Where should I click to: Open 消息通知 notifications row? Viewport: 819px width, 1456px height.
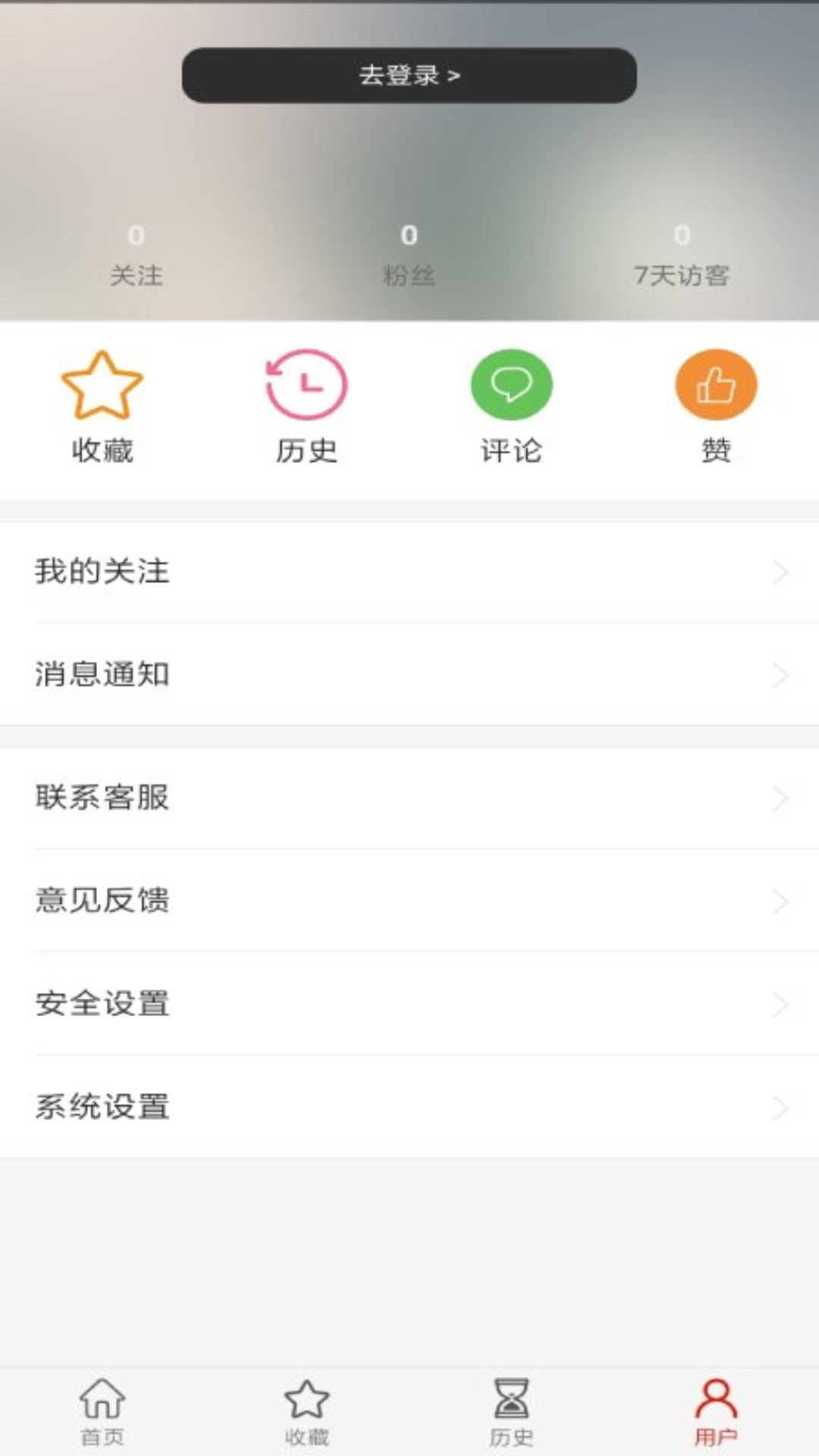click(x=409, y=674)
